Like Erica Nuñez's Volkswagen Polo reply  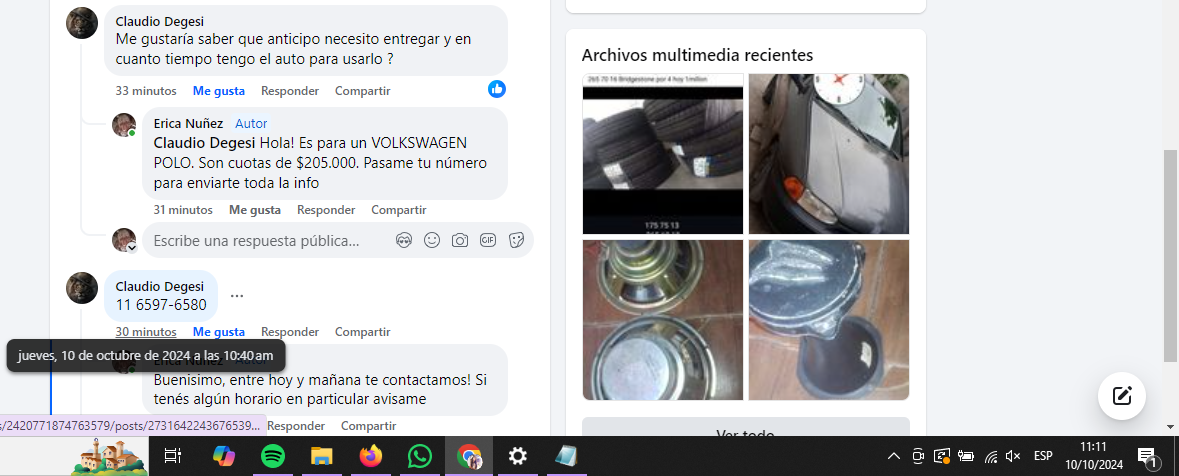(254, 210)
